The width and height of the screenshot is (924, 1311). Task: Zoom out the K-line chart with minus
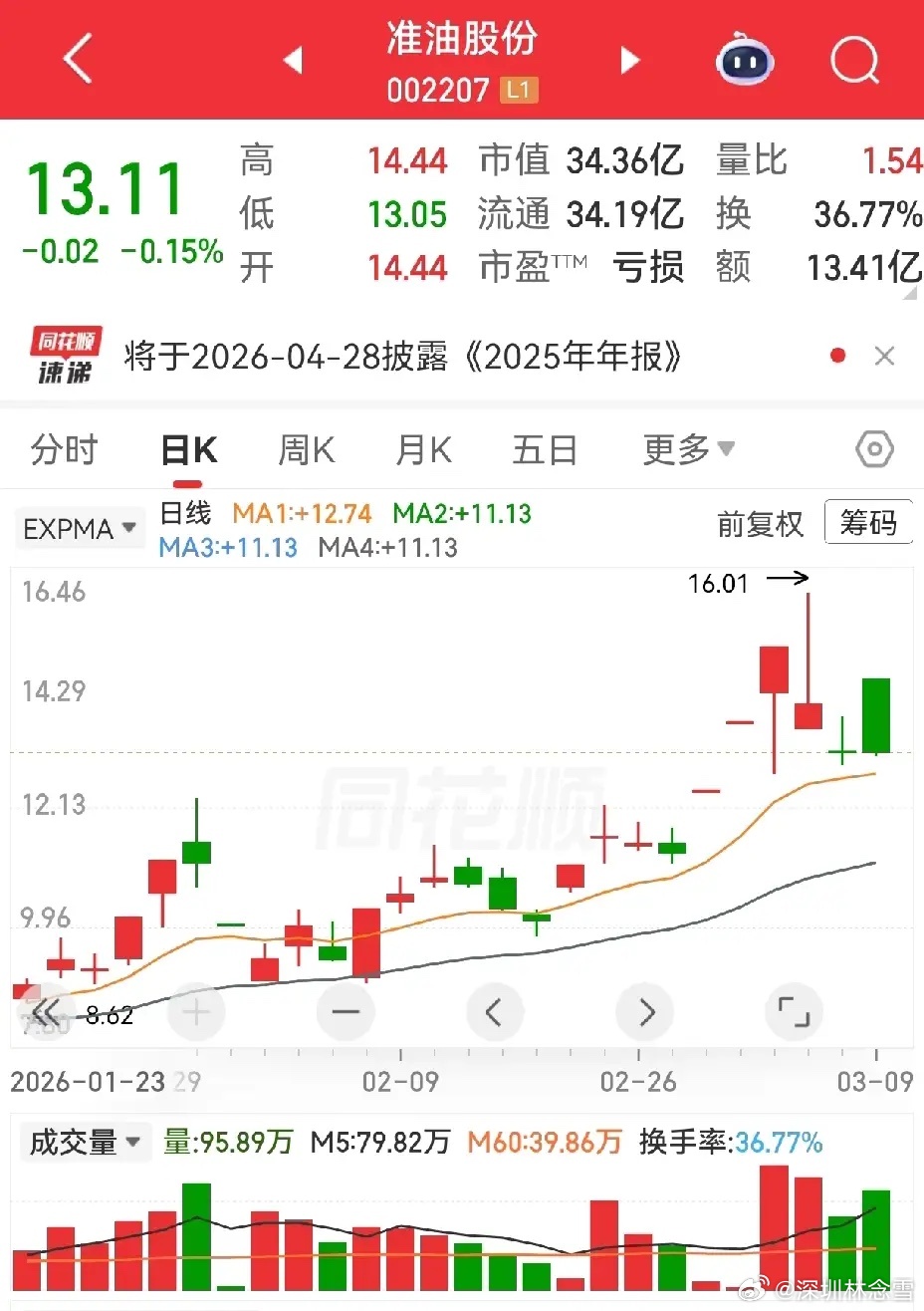(x=346, y=1012)
